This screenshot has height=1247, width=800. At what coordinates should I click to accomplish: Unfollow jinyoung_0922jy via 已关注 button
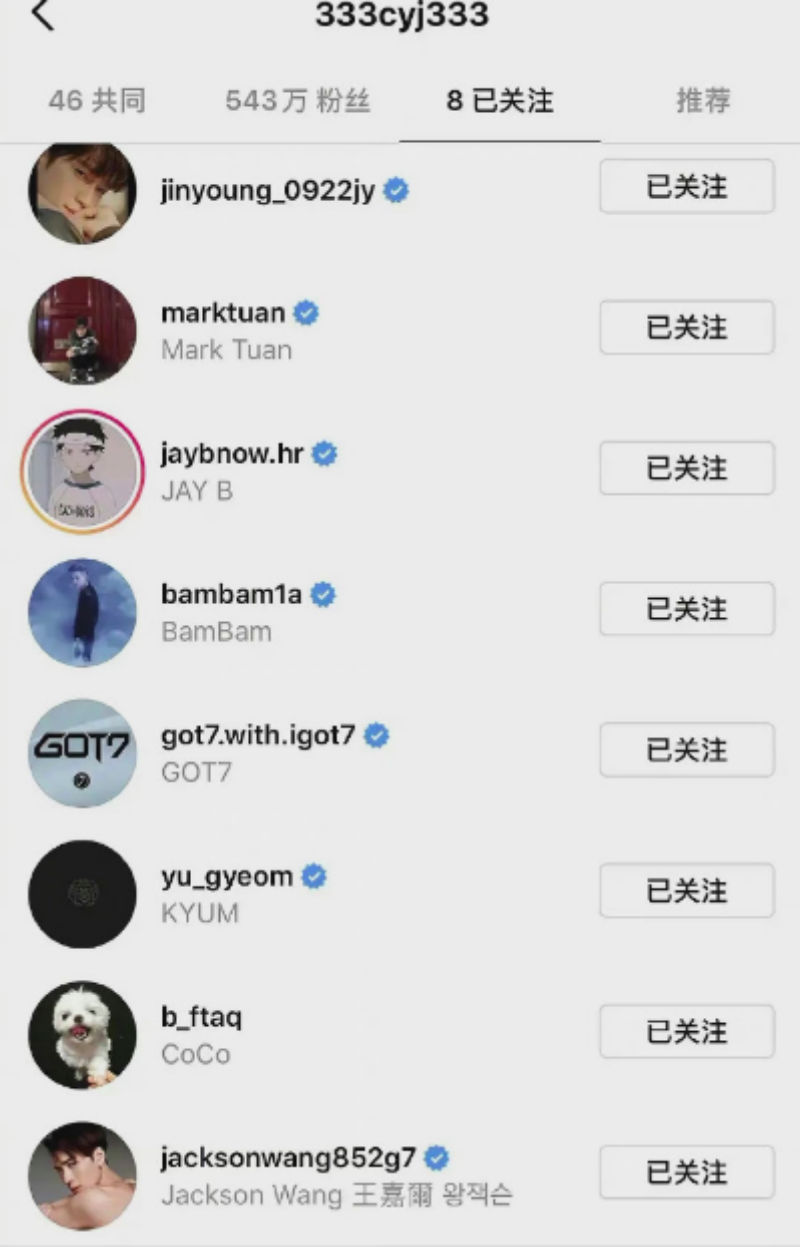(686, 187)
